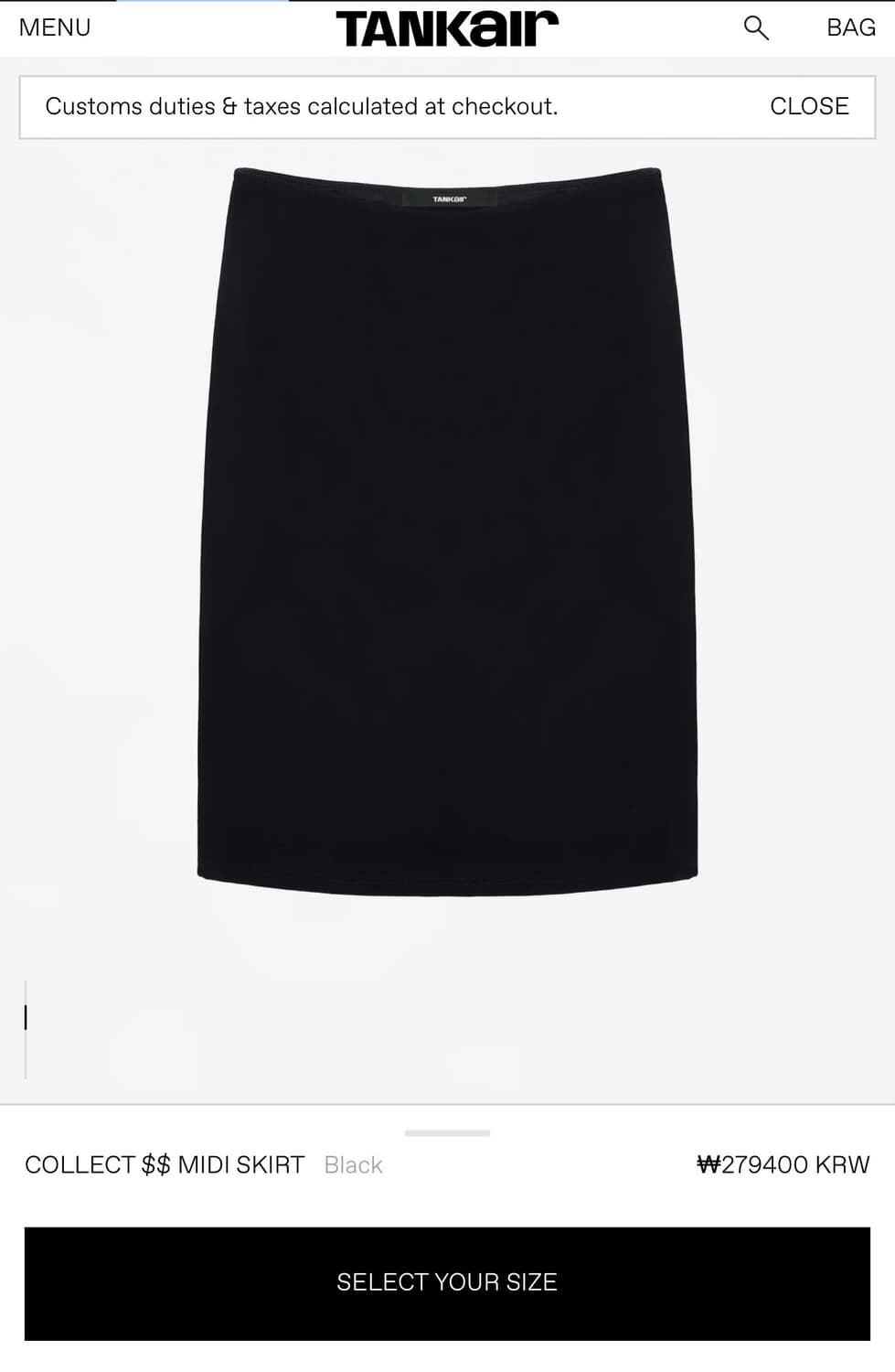
Task: Click the carousel indicator above the product title
Action: click(446, 1132)
